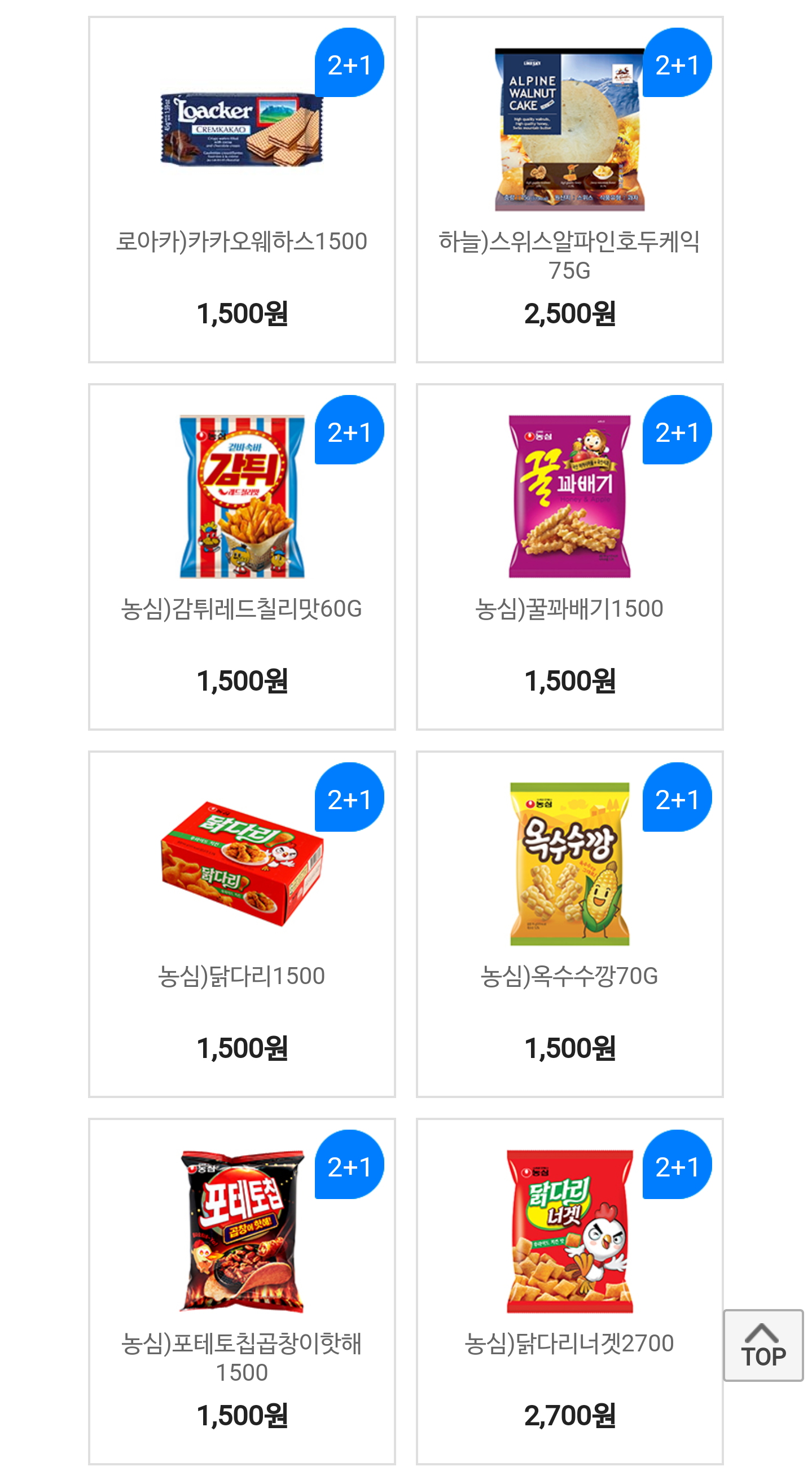Open 농심)포테토칩곱창이핫해 1500 item
The width and height of the screenshot is (812, 1484).
(x=242, y=1290)
